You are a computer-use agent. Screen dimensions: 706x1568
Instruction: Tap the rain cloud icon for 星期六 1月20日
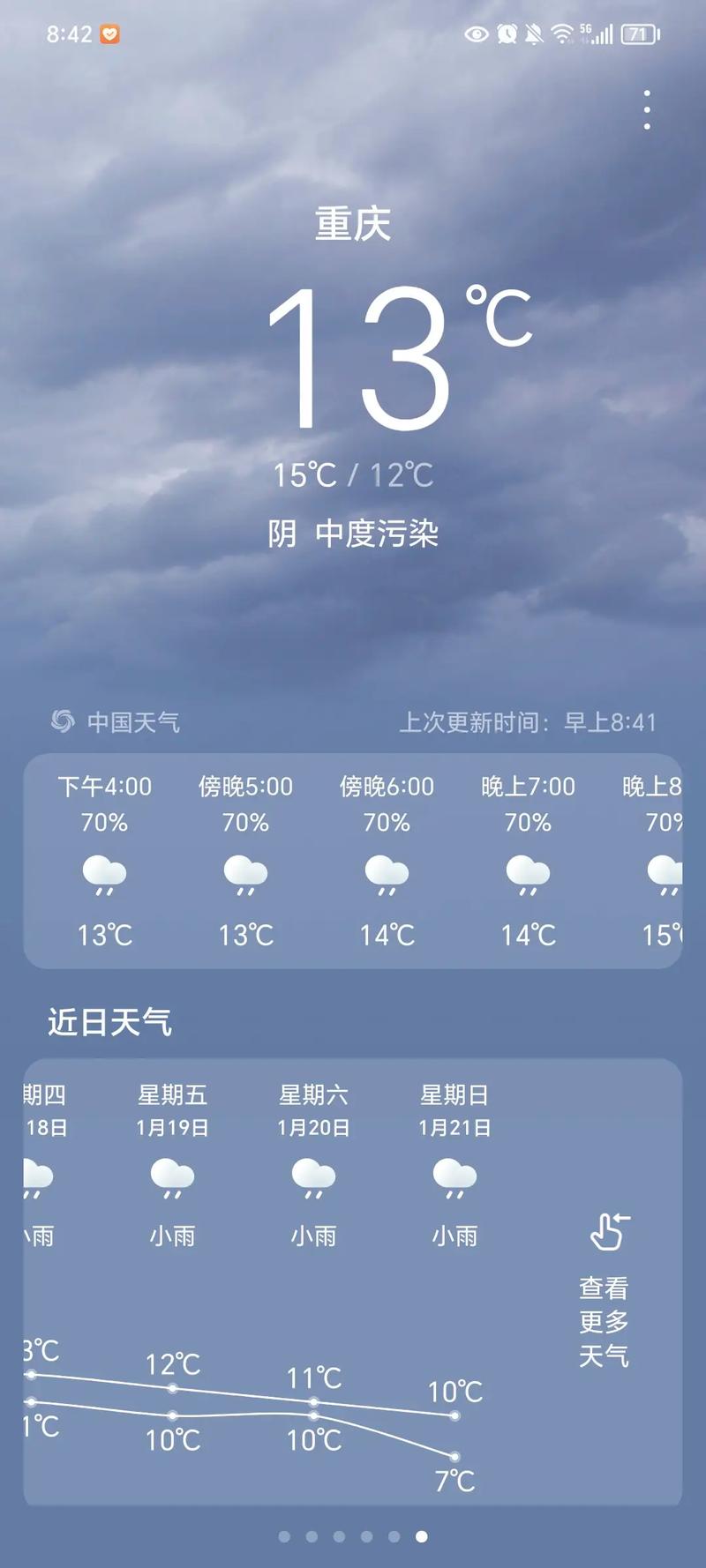[x=314, y=1177]
